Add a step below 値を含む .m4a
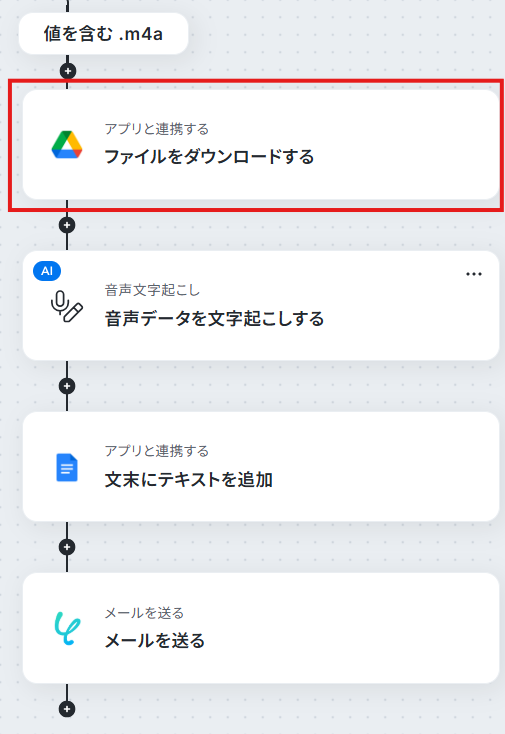The height and width of the screenshot is (734, 505). pyautogui.click(x=68, y=71)
